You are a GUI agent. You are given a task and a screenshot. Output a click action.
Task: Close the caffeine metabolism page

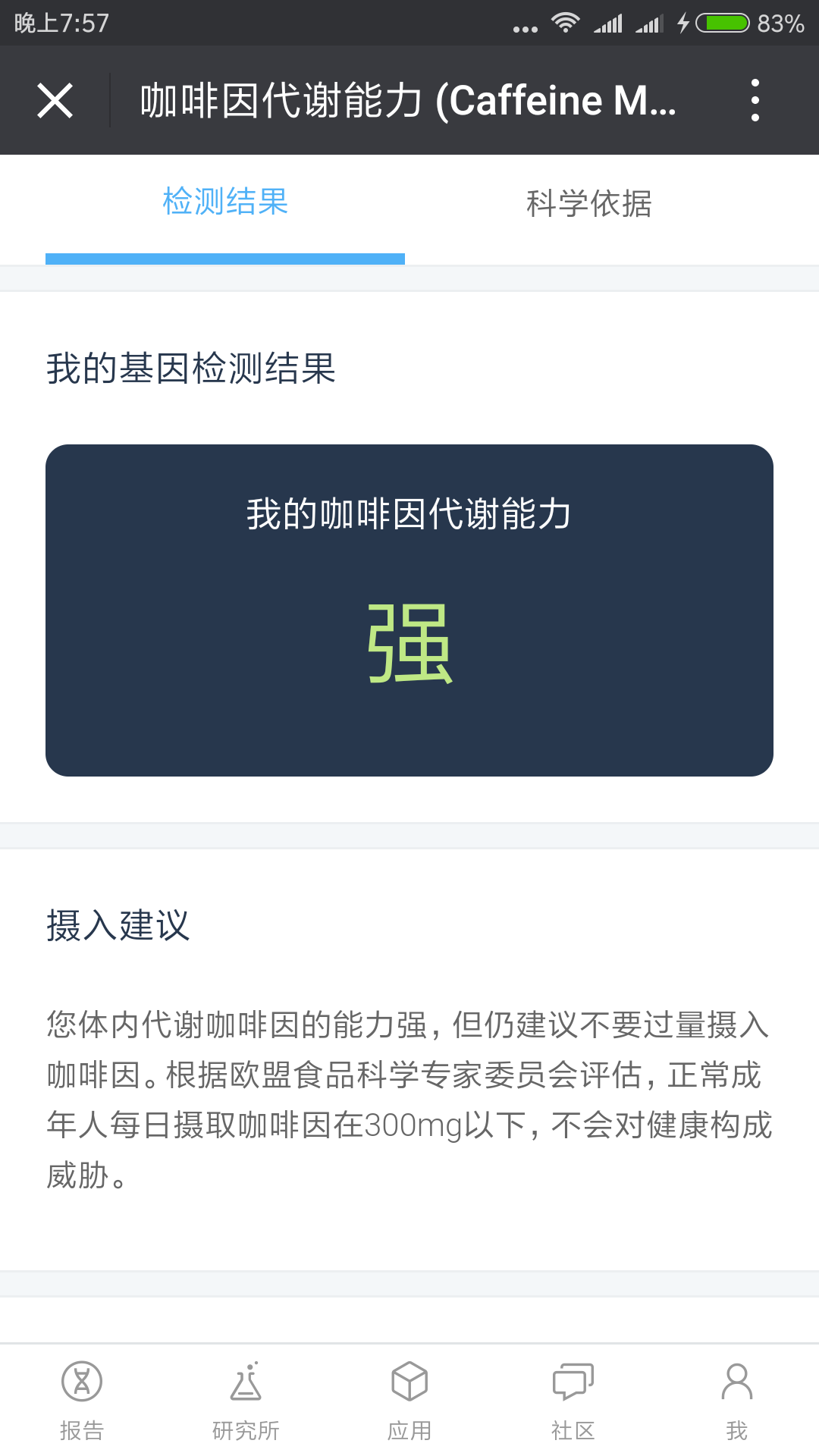(x=55, y=100)
